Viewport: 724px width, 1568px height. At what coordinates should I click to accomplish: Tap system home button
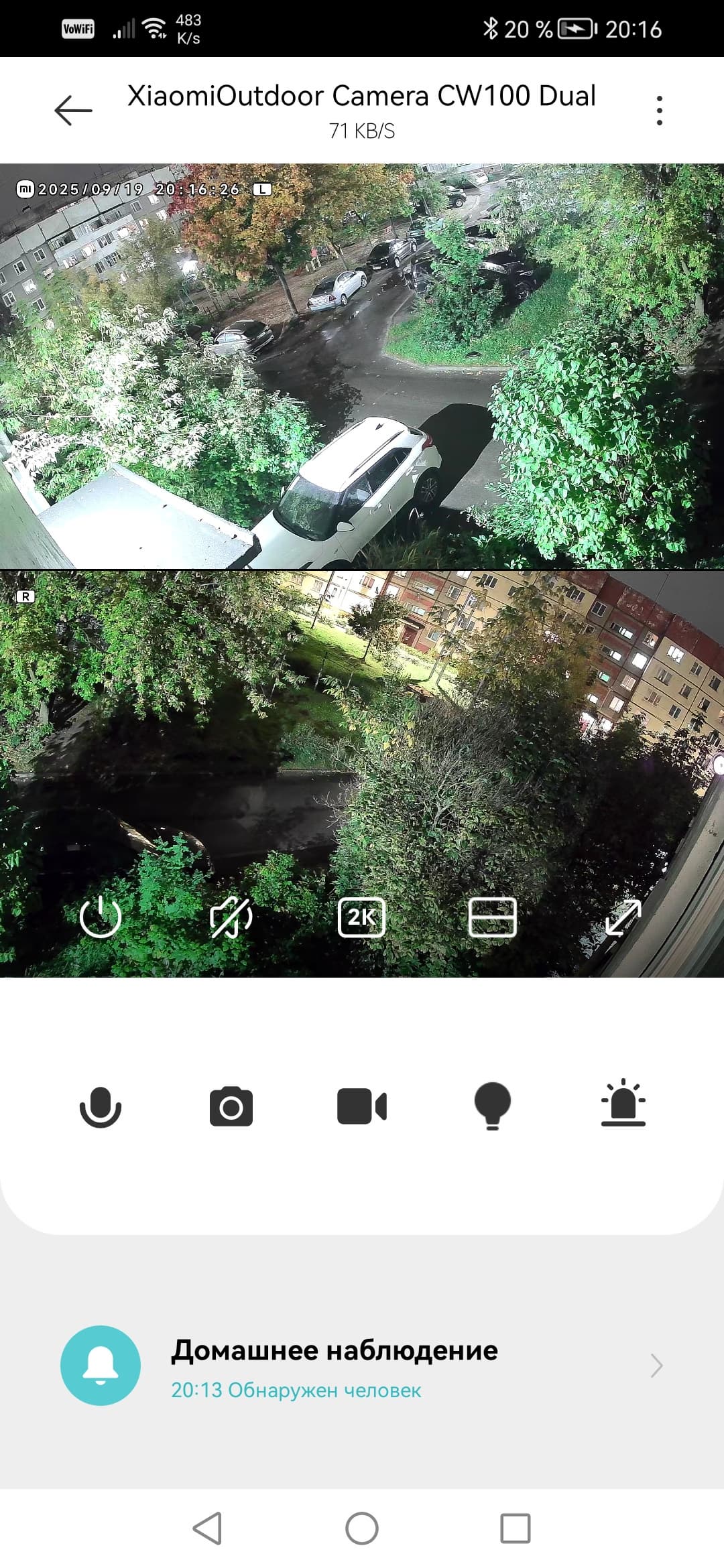click(362, 1528)
